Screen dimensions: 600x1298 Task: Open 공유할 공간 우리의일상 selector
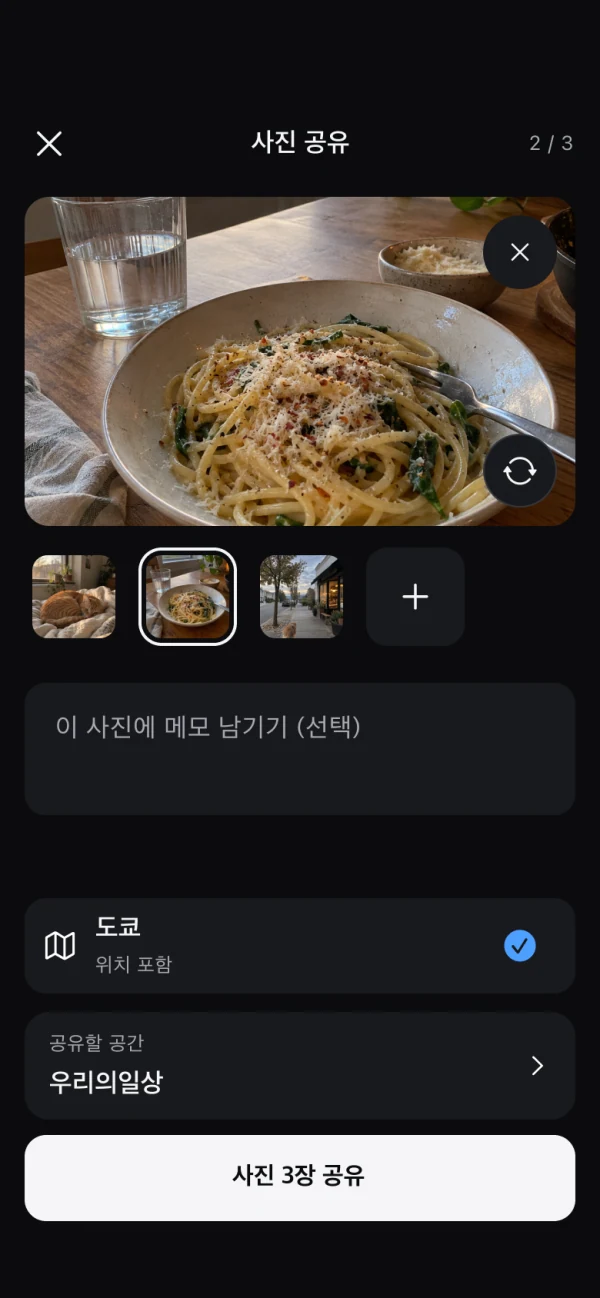point(300,1065)
